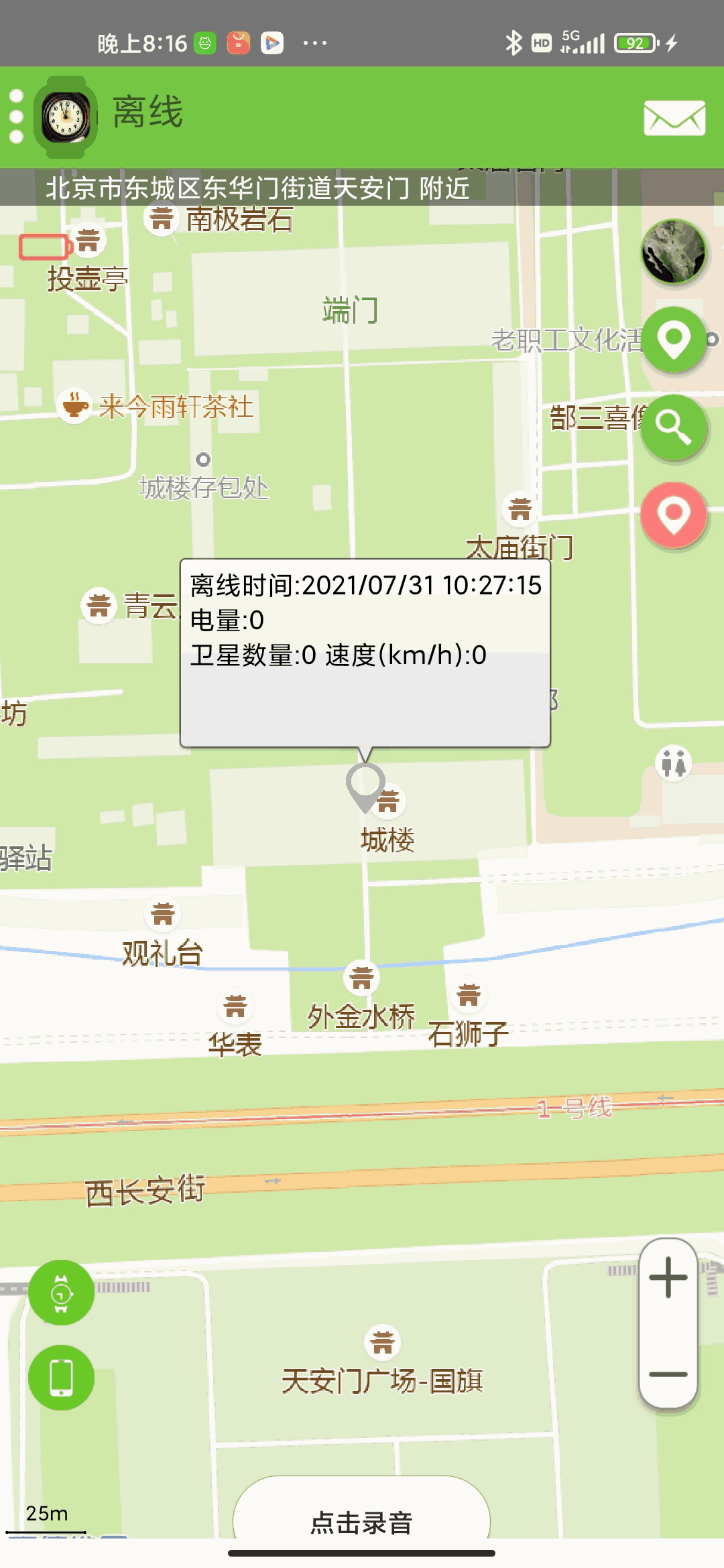Open the three-dot menu
Viewport: 724px width, 1568px height.
[17, 117]
